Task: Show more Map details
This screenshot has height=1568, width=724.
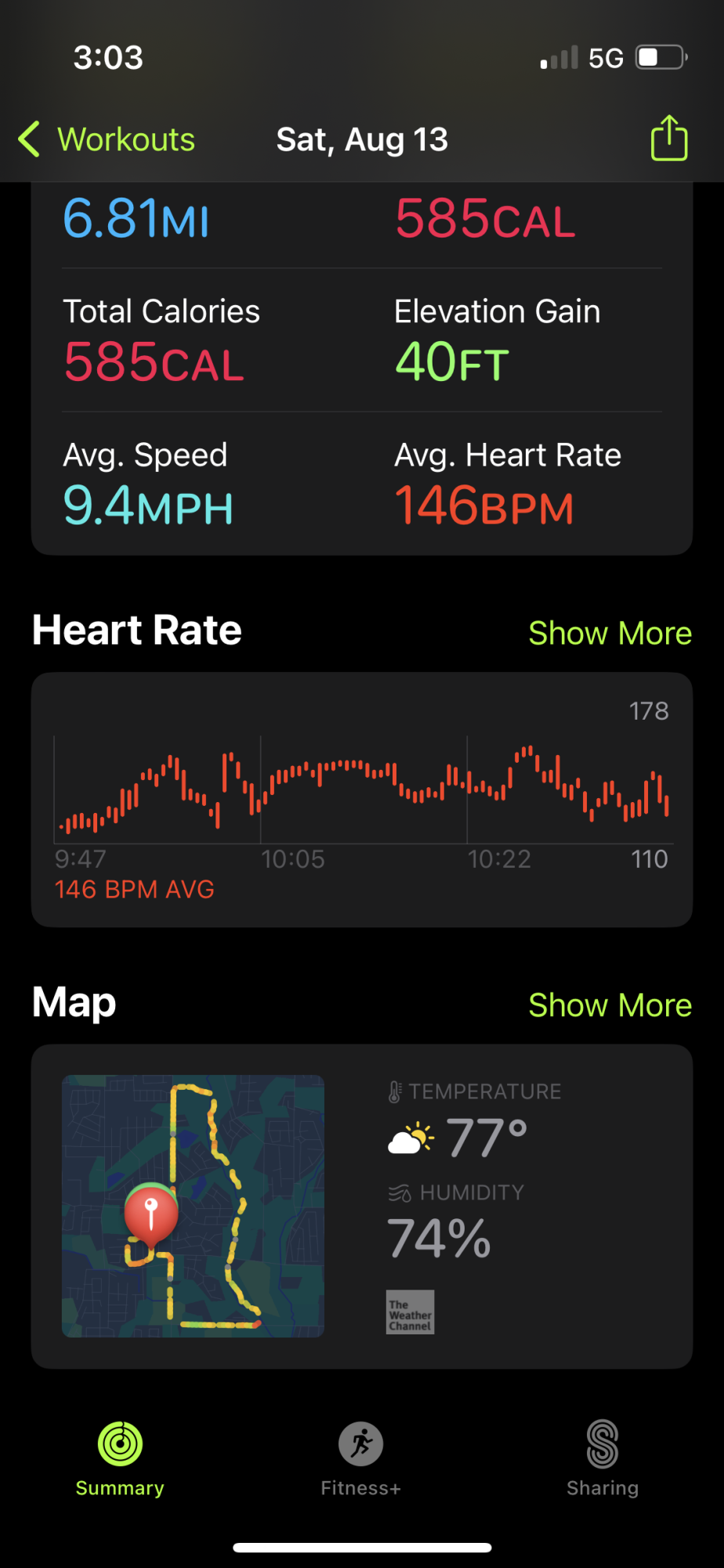Action: tap(610, 1005)
